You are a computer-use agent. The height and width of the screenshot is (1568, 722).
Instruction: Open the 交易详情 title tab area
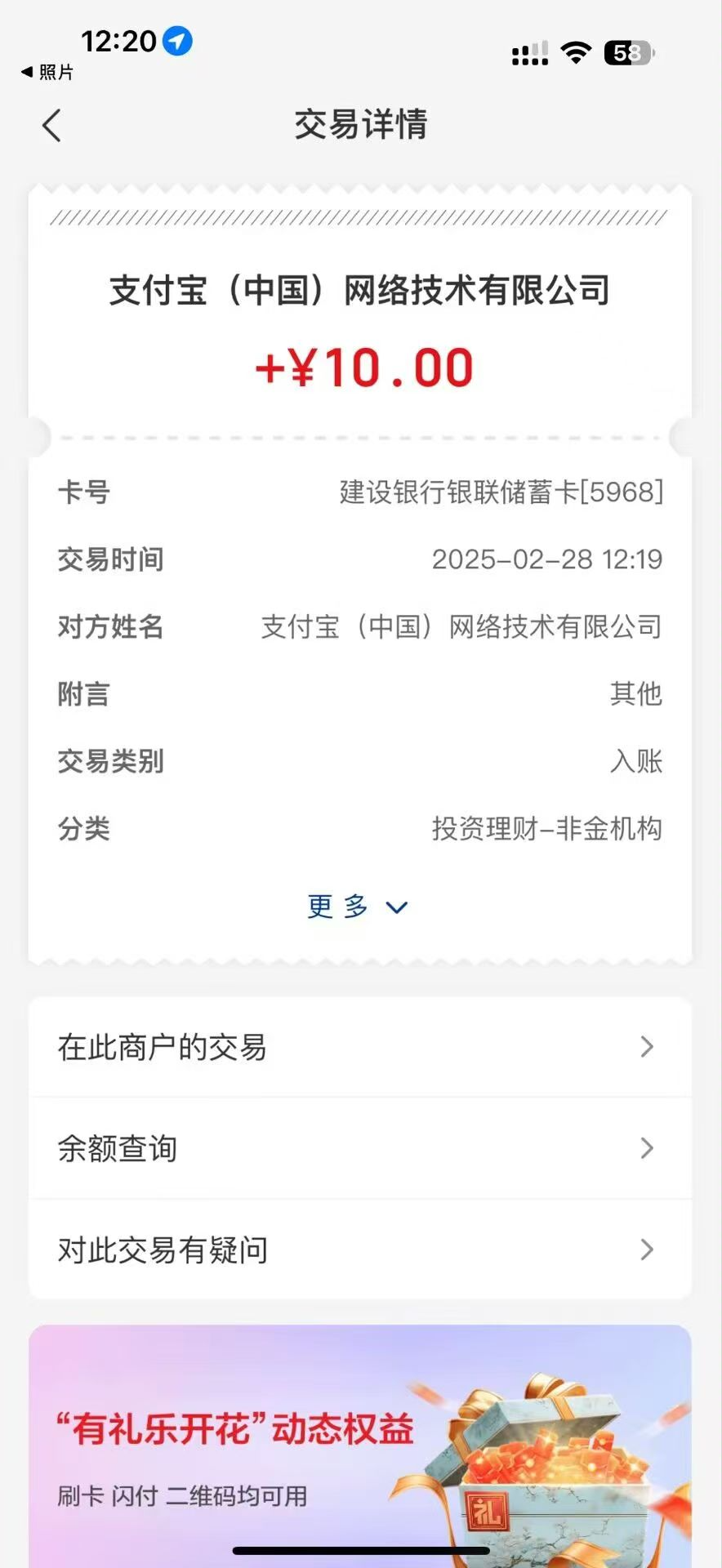[360, 126]
